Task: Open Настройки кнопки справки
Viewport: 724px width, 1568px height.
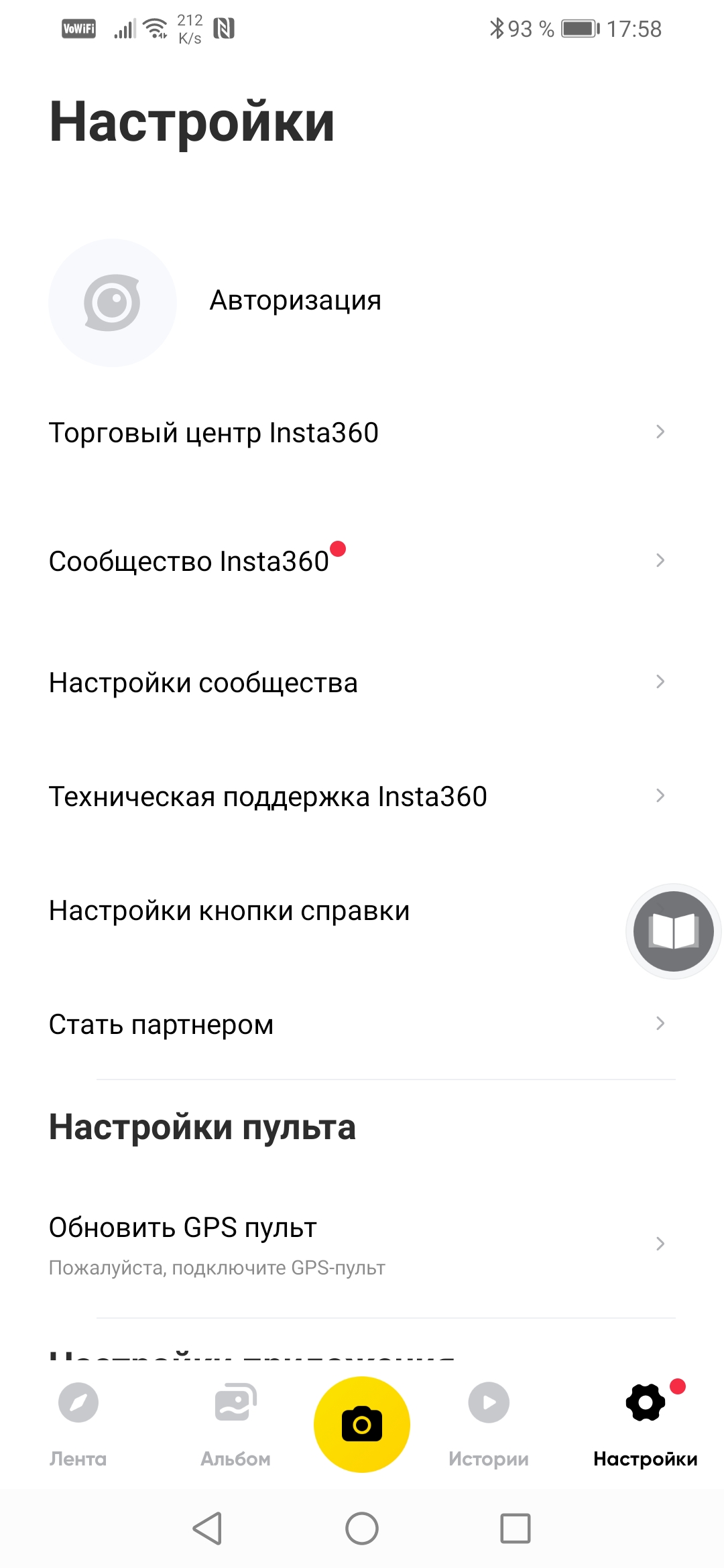Action: coord(302,911)
